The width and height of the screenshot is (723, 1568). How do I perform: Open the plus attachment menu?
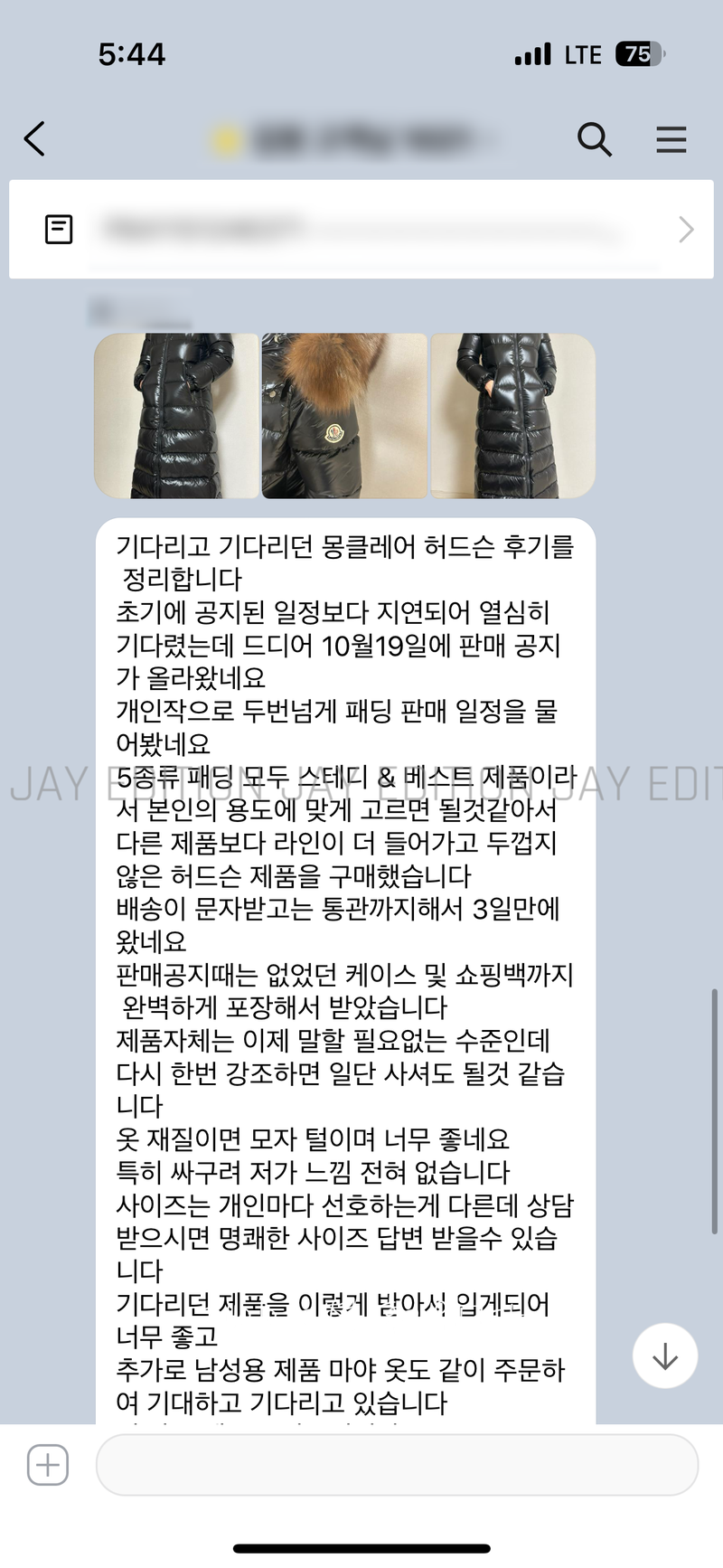(48, 1464)
